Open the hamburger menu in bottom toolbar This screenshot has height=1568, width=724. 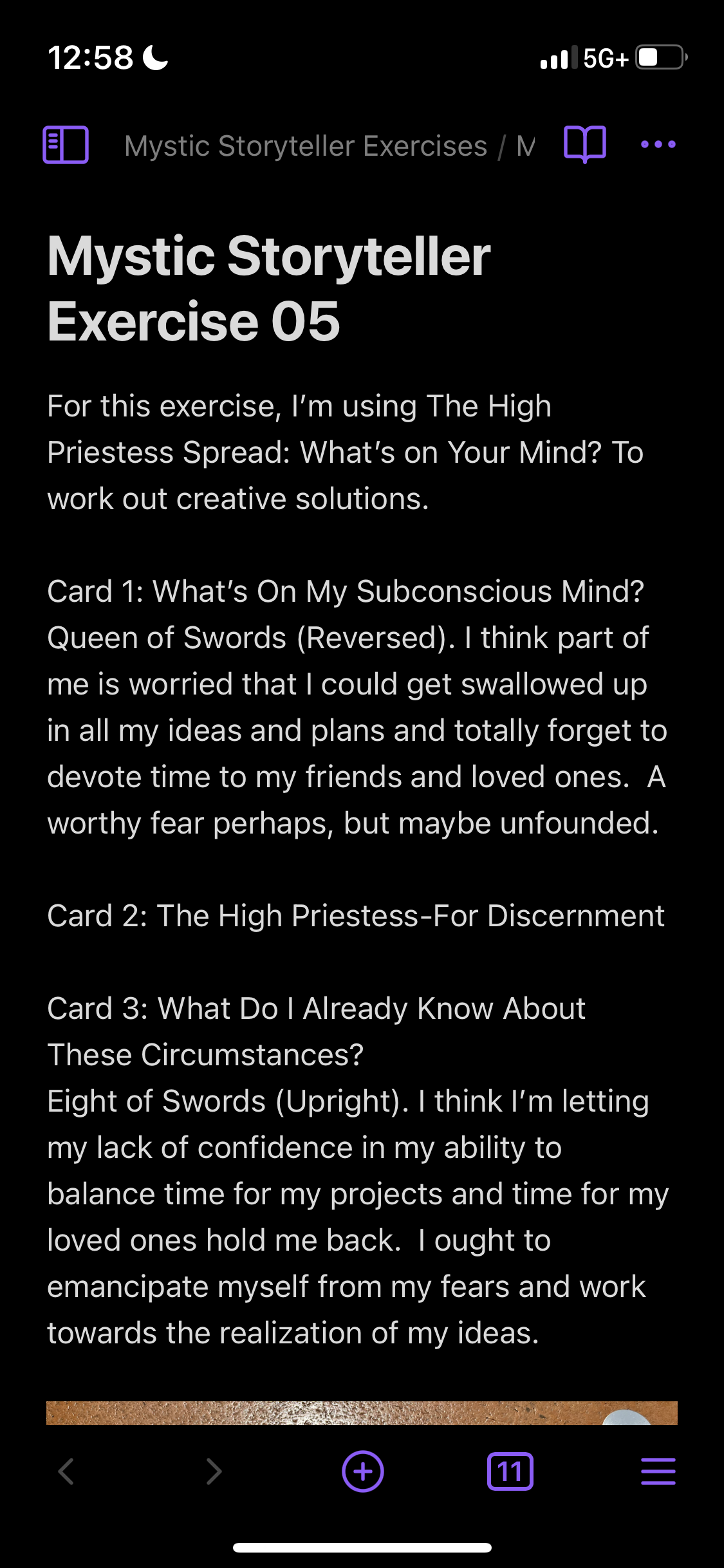pyautogui.click(x=658, y=1471)
